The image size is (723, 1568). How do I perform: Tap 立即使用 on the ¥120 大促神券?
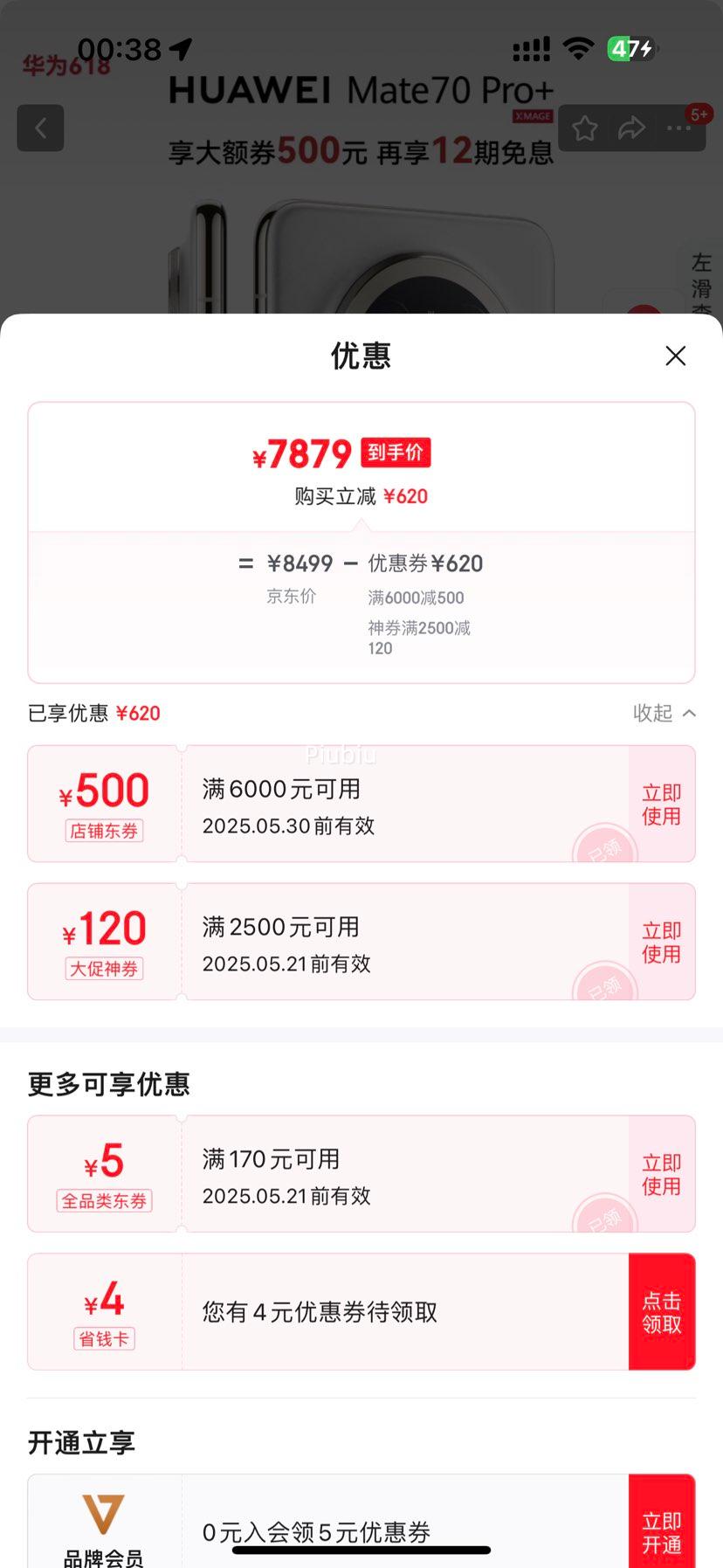click(661, 942)
